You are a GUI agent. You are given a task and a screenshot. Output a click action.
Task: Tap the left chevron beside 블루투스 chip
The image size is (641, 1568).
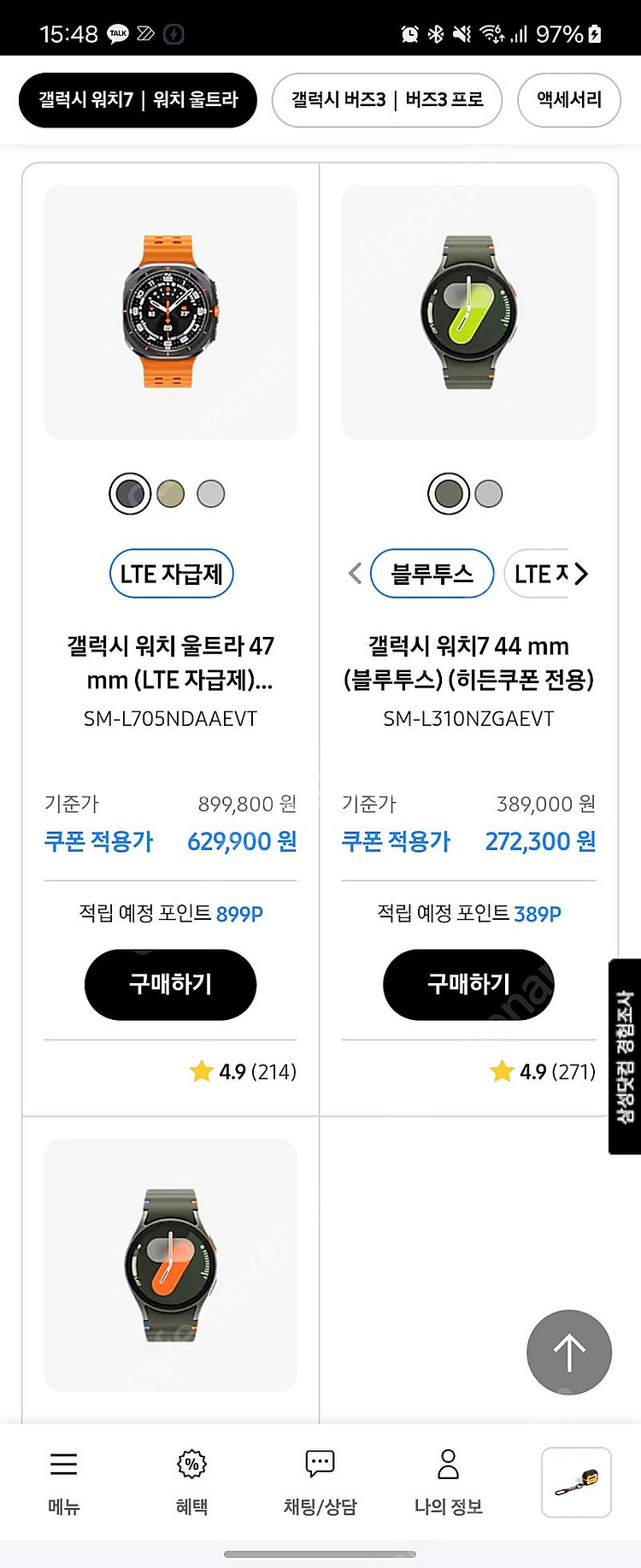354,574
